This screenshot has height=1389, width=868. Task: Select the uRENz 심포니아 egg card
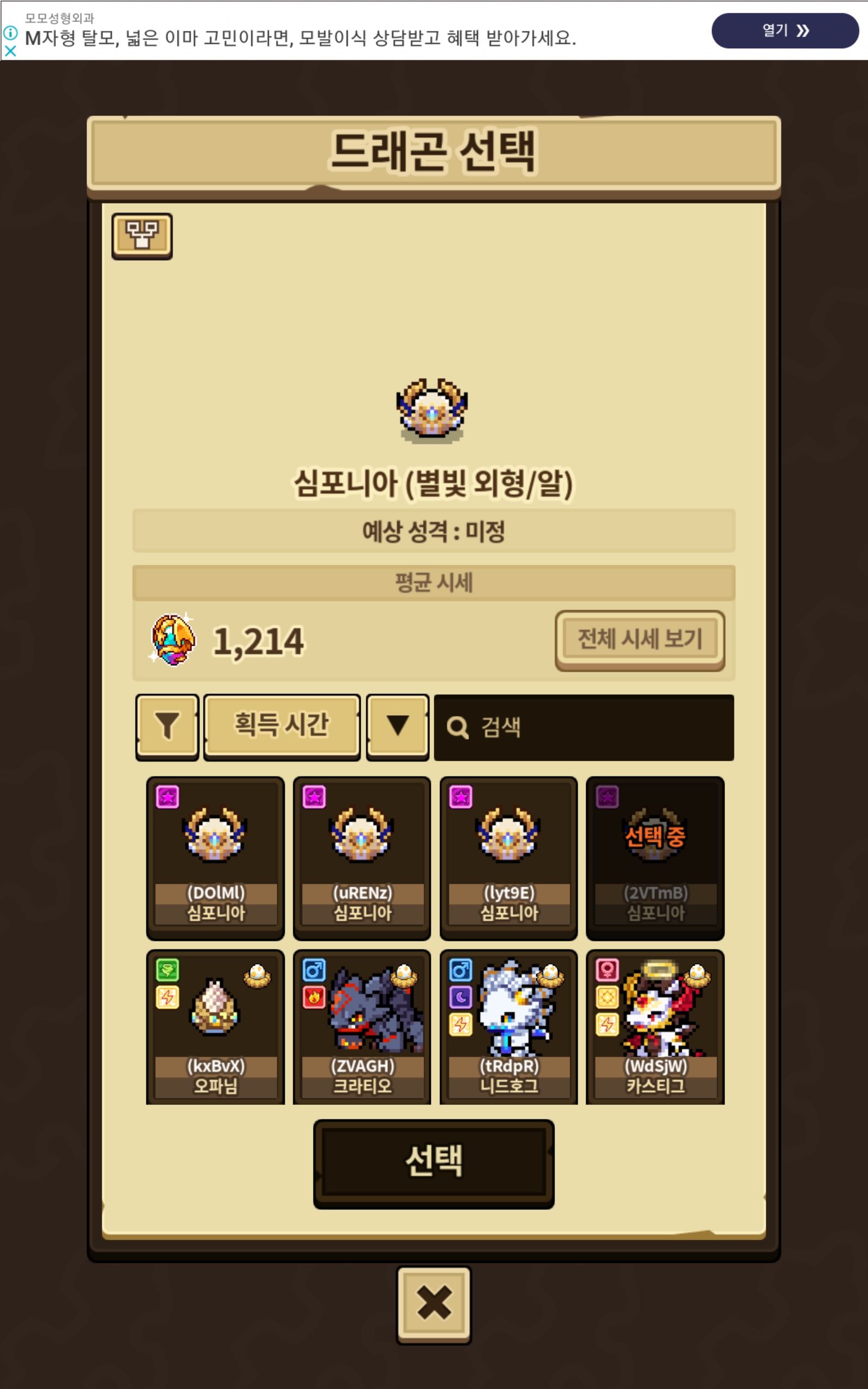click(362, 858)
